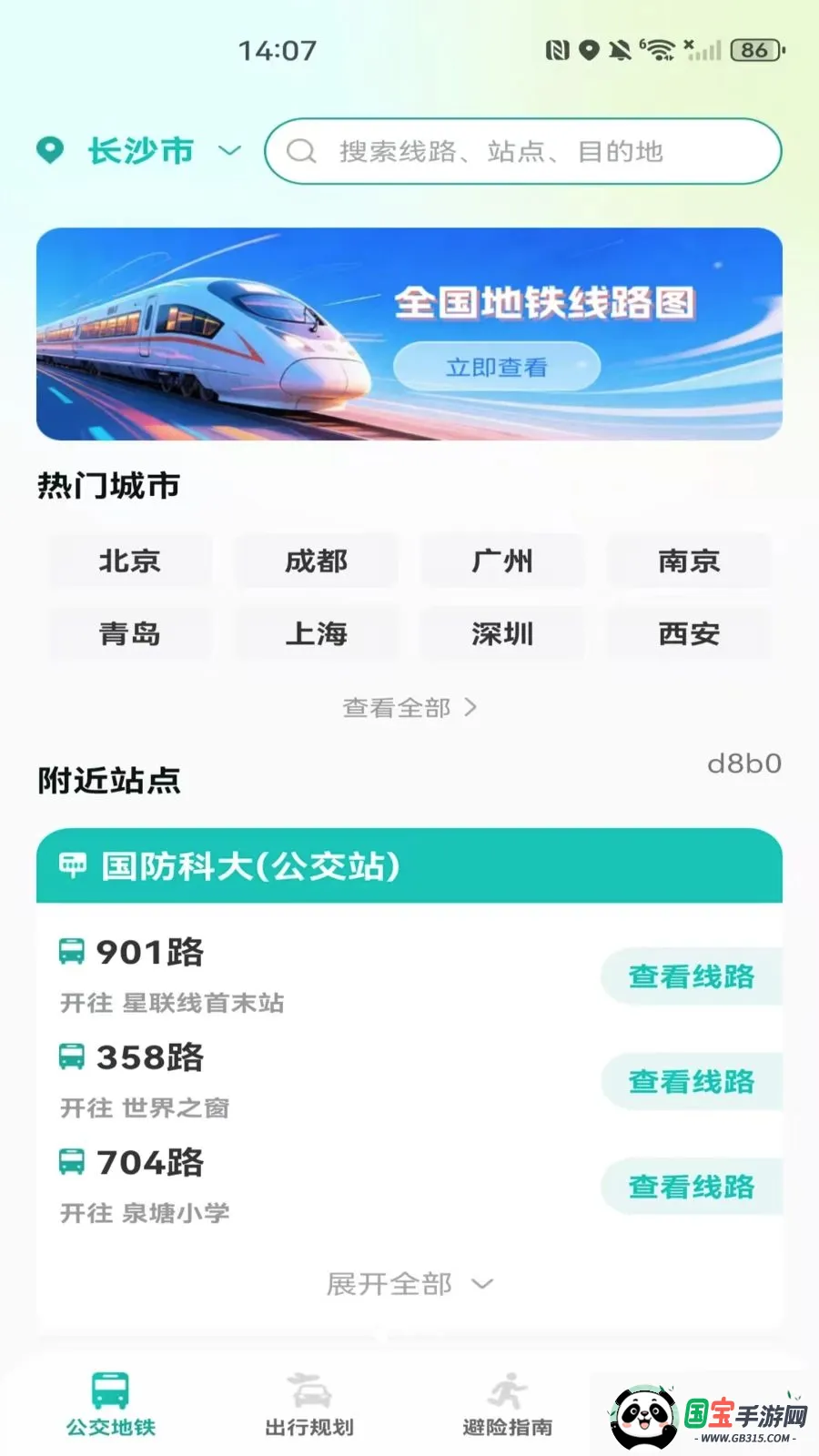Tap 立即查看 on the subway map banner
This screenshot has height=1456, width=819.
tap(497, 367)
